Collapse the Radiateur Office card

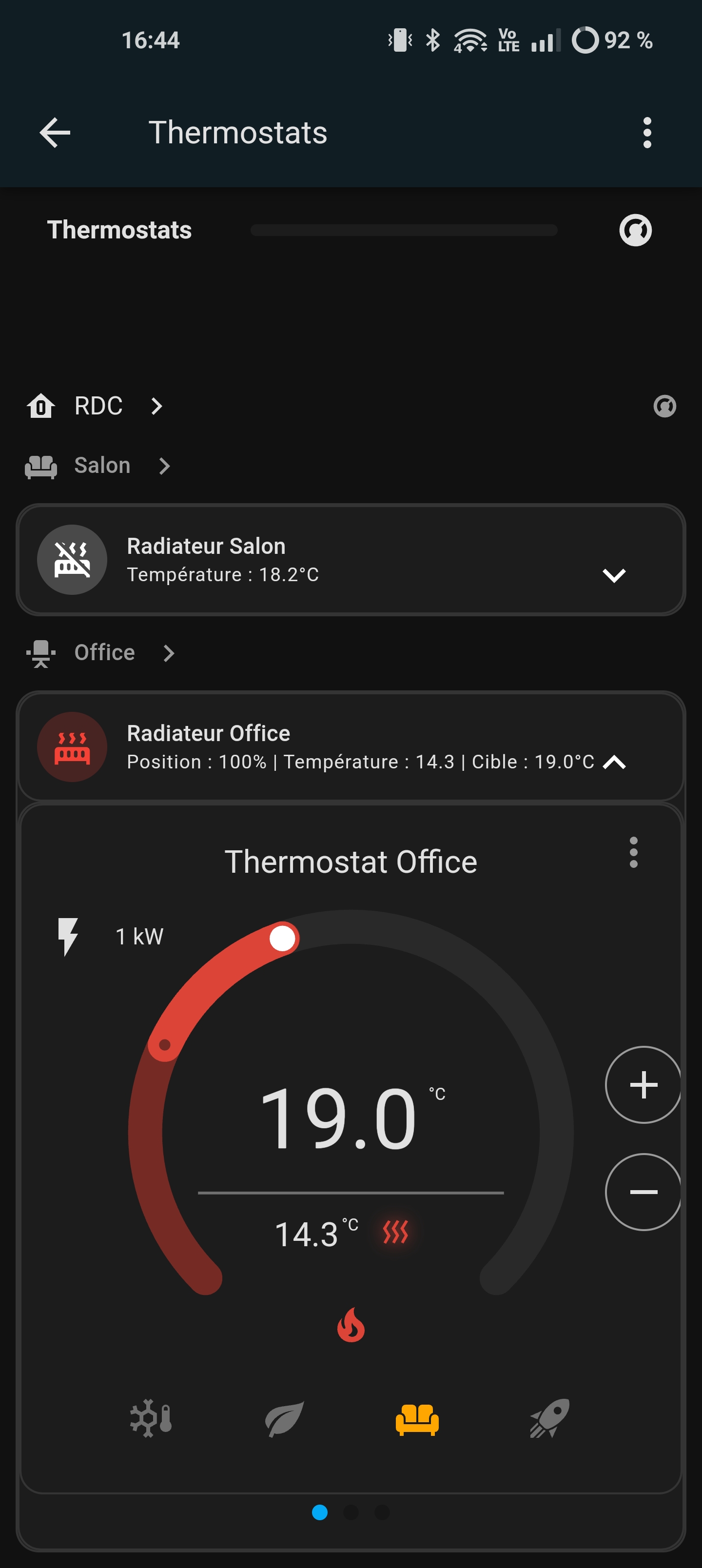(614, 762)
